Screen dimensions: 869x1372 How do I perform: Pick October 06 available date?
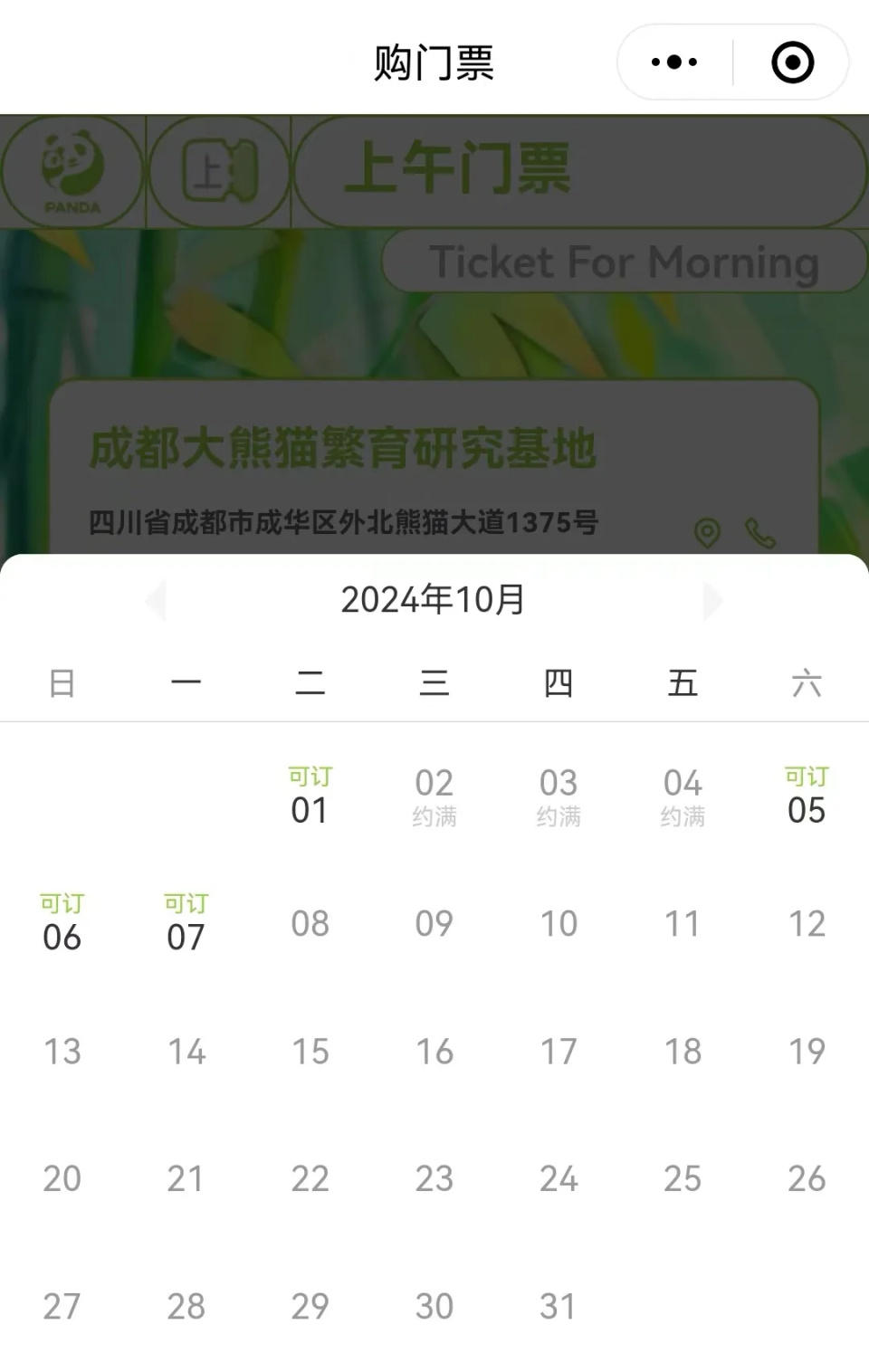(x=62, y=924)
